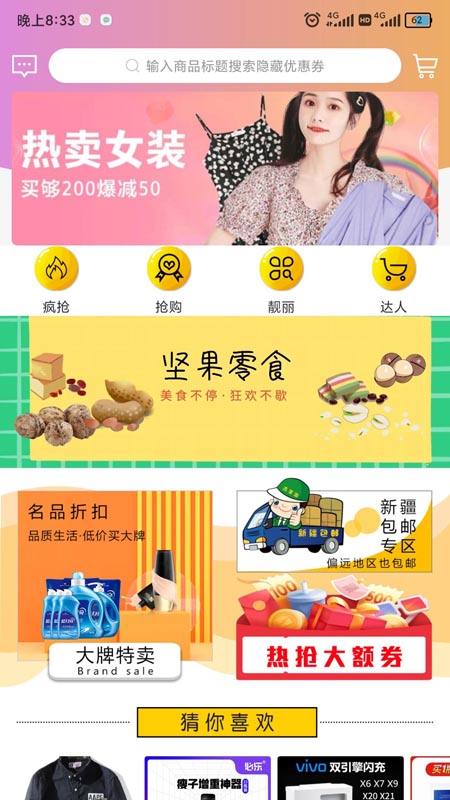Open the 瘦子增重神器 product card
The height and width of the screenshot is (800, 450).
coord(208,778)
